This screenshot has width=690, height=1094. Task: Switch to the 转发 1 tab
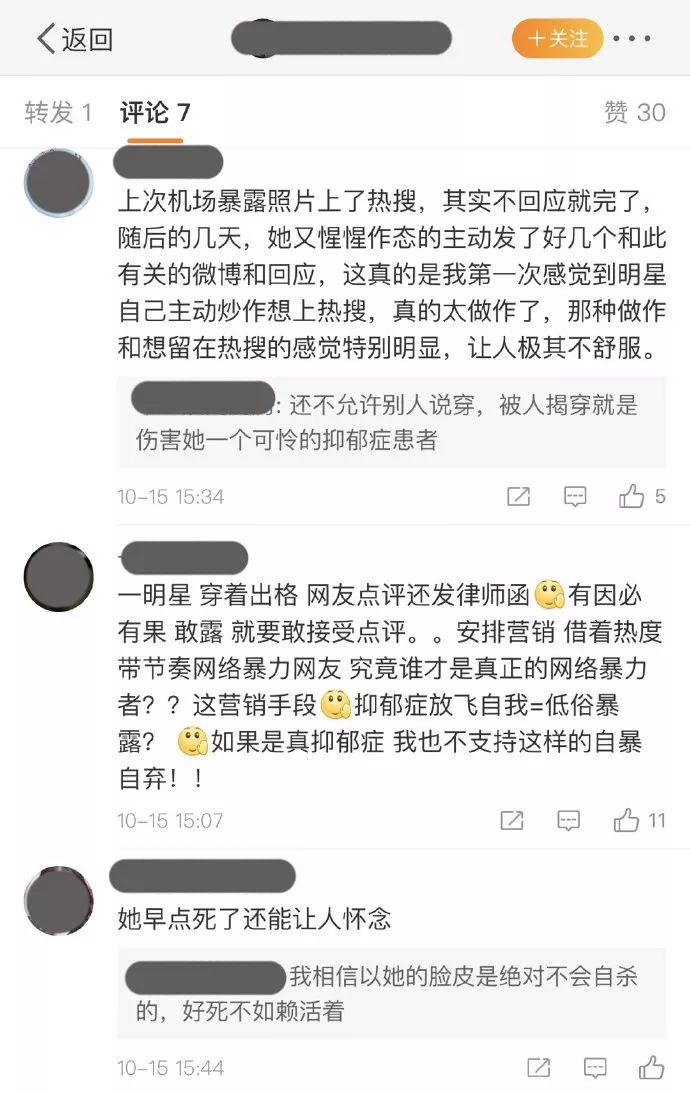tap(58, 112)
